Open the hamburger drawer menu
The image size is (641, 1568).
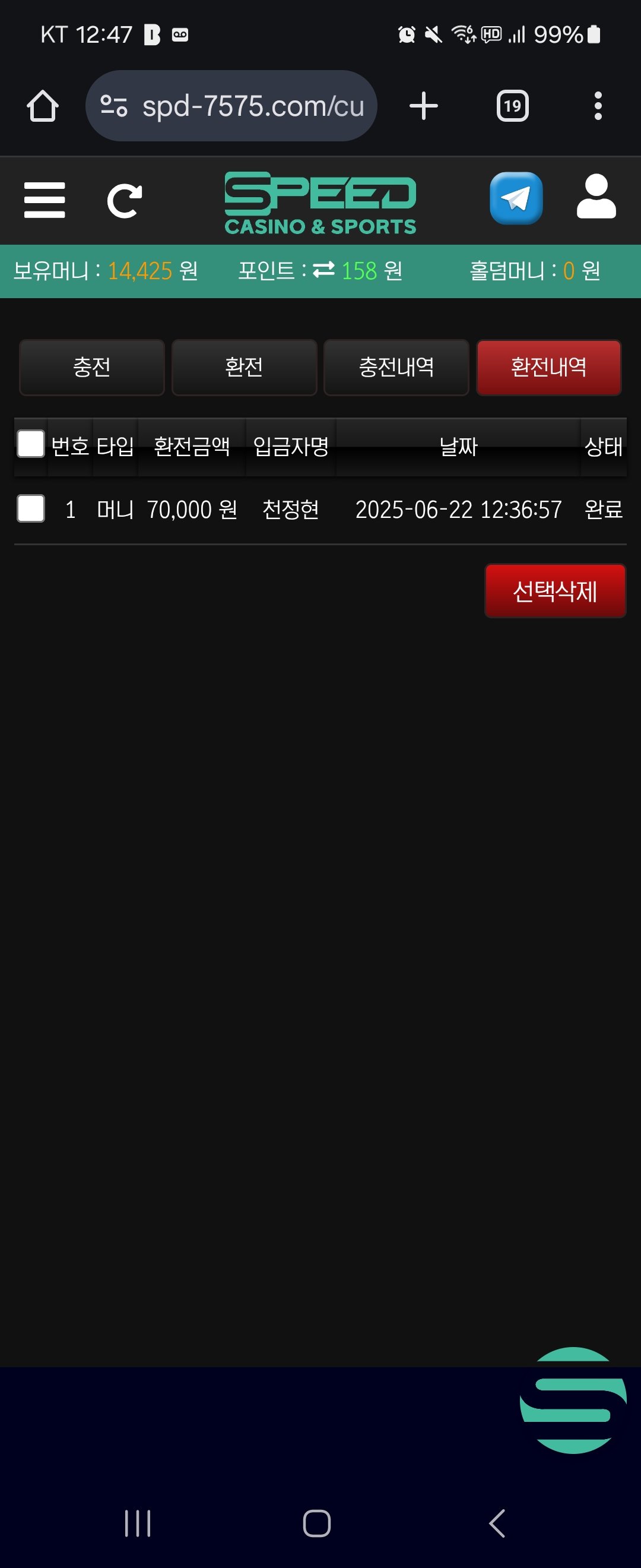coord(45,200)
